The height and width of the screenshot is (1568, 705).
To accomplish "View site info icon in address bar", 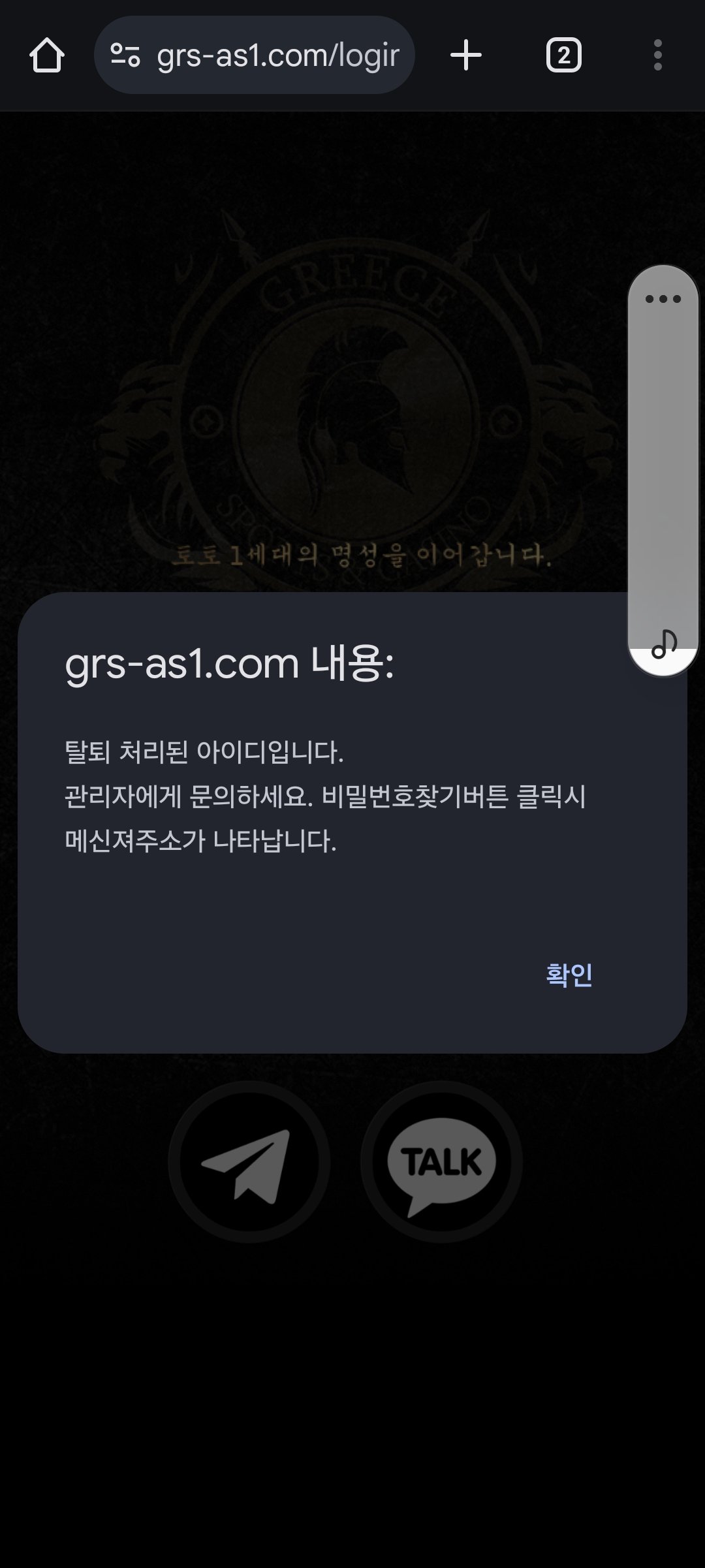I will (125, 55).
